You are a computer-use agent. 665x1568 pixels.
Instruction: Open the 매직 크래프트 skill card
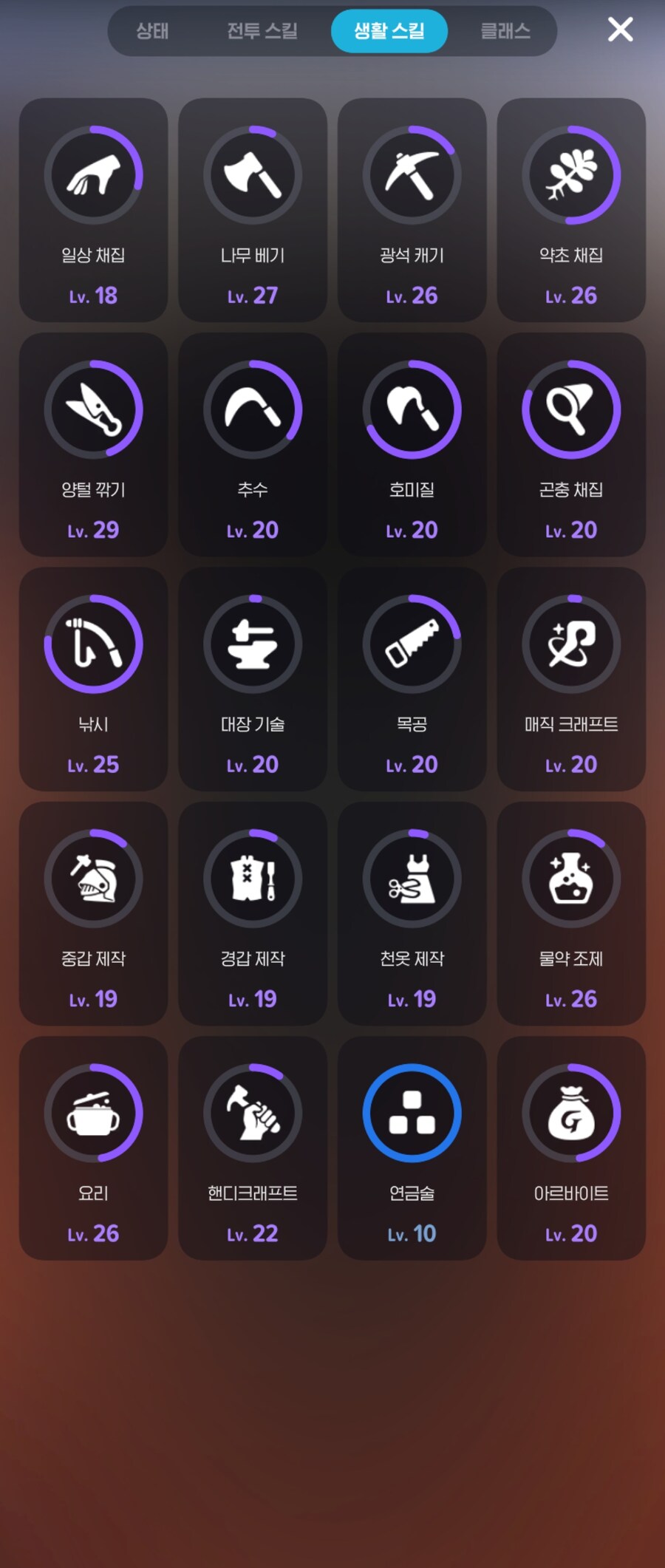[571, 678]
